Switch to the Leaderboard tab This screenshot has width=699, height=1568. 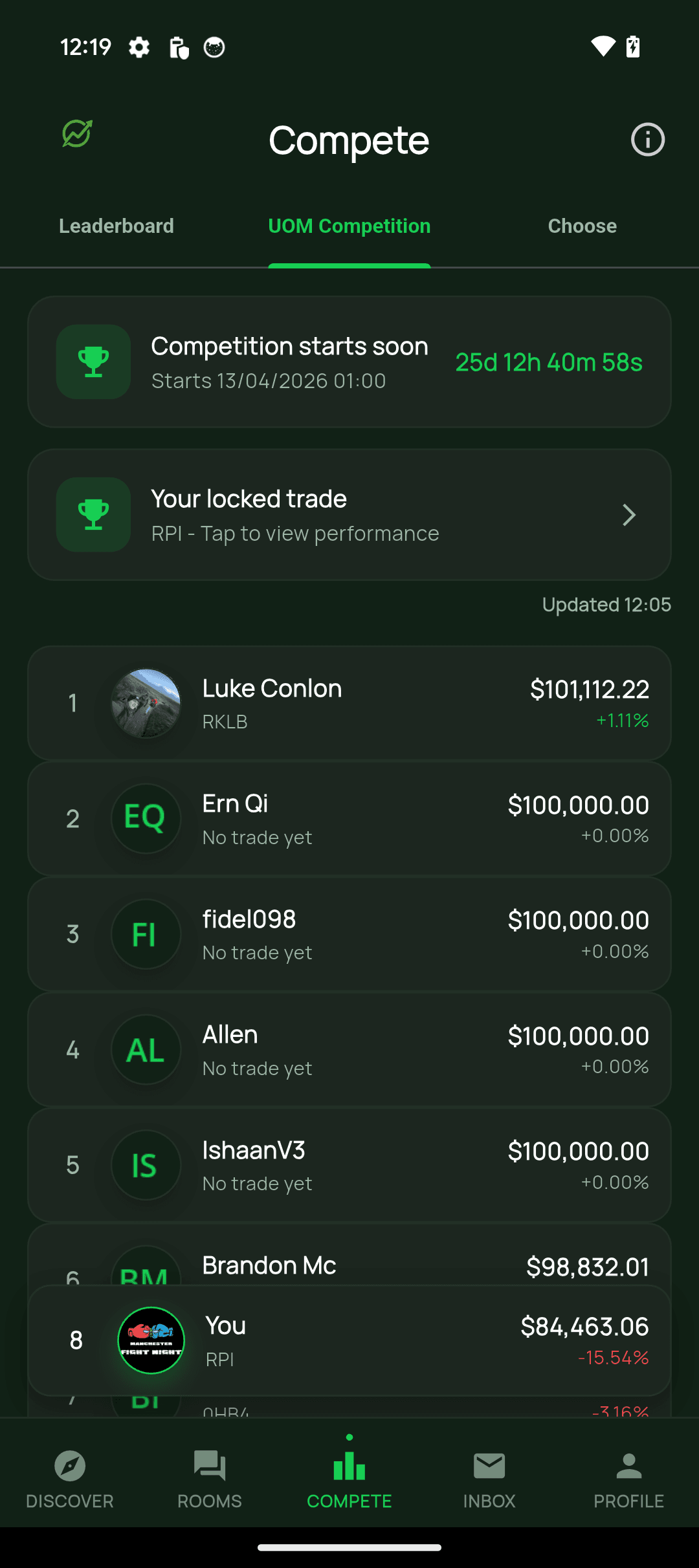click(x=116, y=226)
